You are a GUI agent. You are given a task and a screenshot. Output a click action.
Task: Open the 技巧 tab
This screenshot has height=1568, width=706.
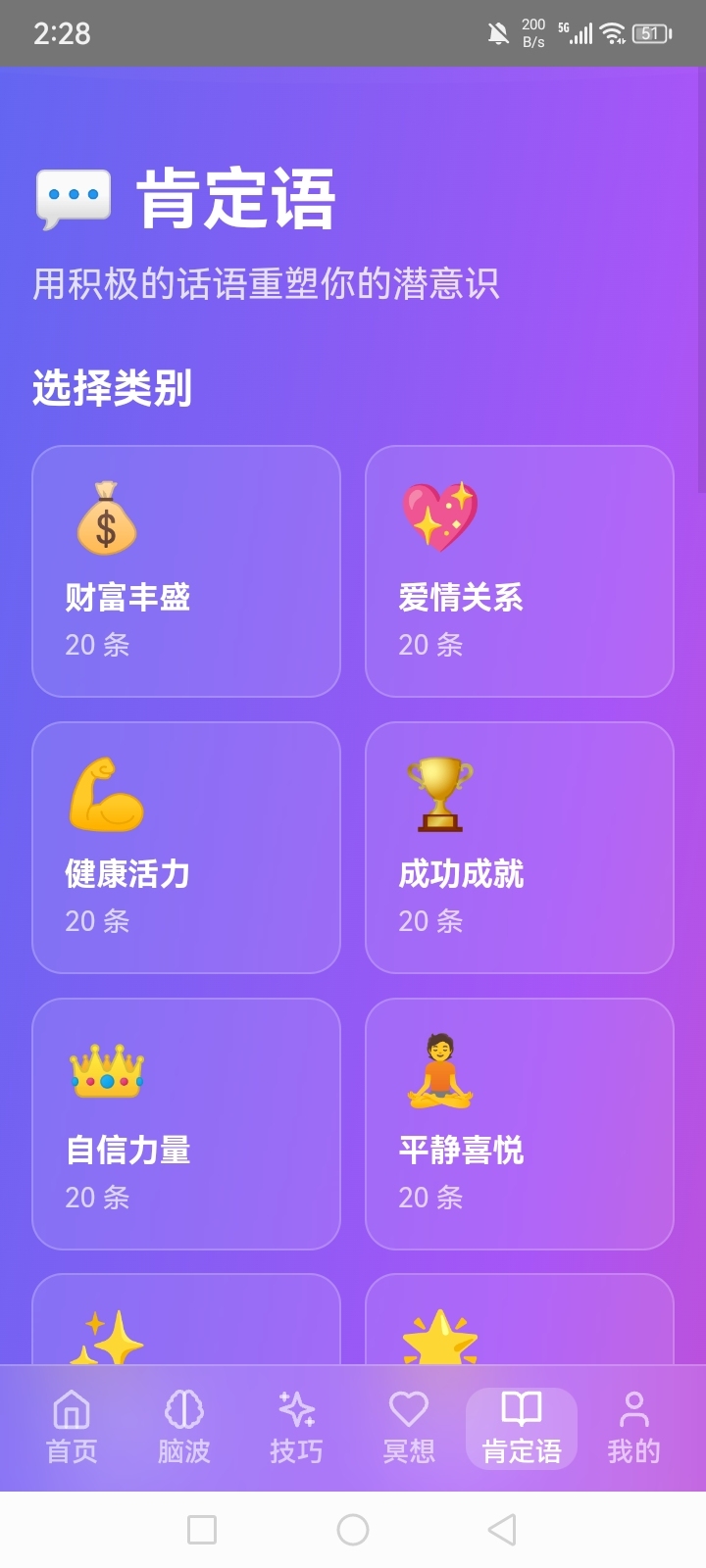click(x=296, y=1428)
